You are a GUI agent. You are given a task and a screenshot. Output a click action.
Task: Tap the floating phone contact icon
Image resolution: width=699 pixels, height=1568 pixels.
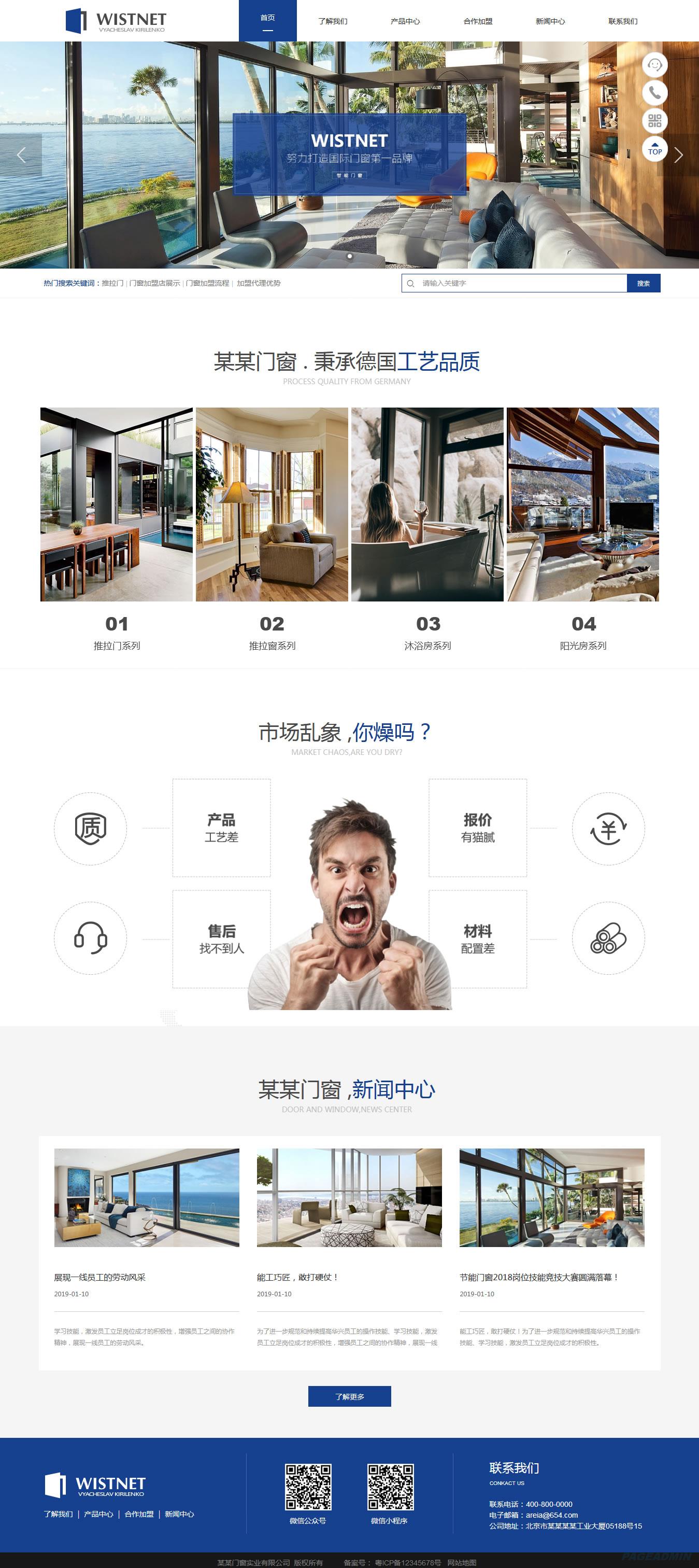(654, 92)
